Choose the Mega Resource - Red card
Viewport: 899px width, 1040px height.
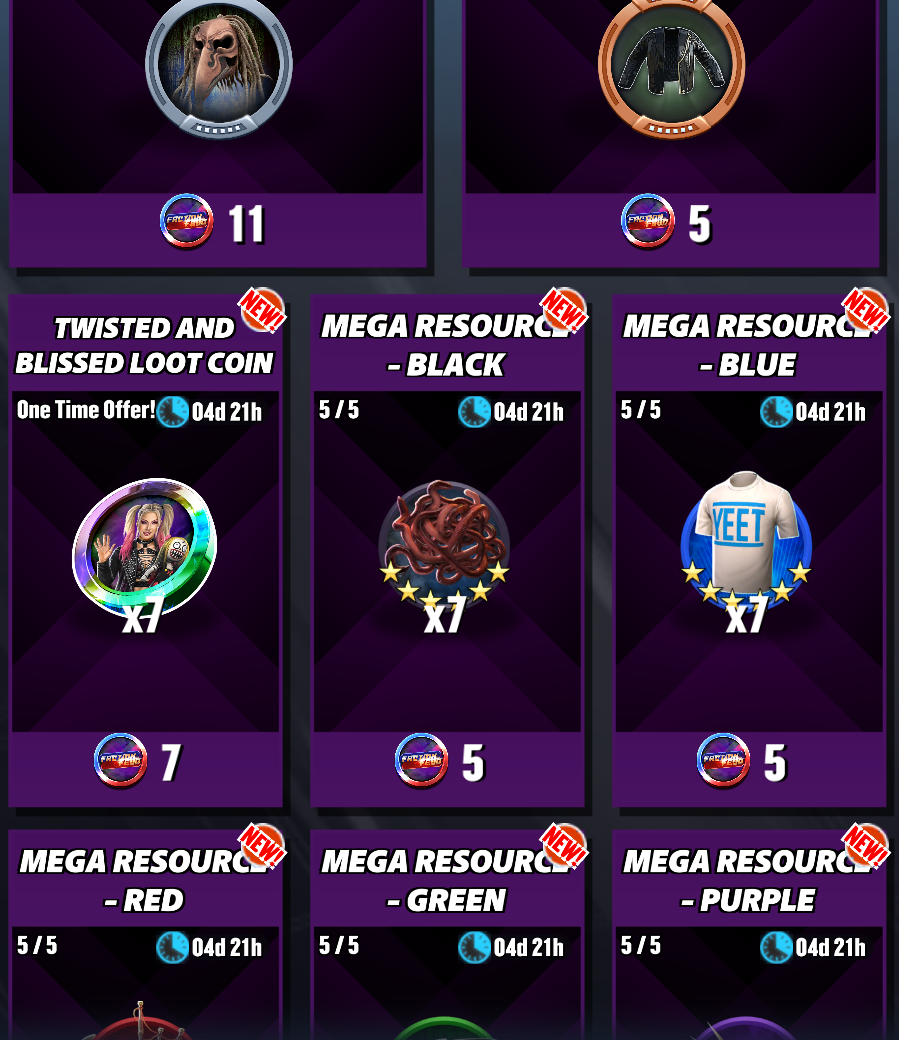click(x=145, y=950)
